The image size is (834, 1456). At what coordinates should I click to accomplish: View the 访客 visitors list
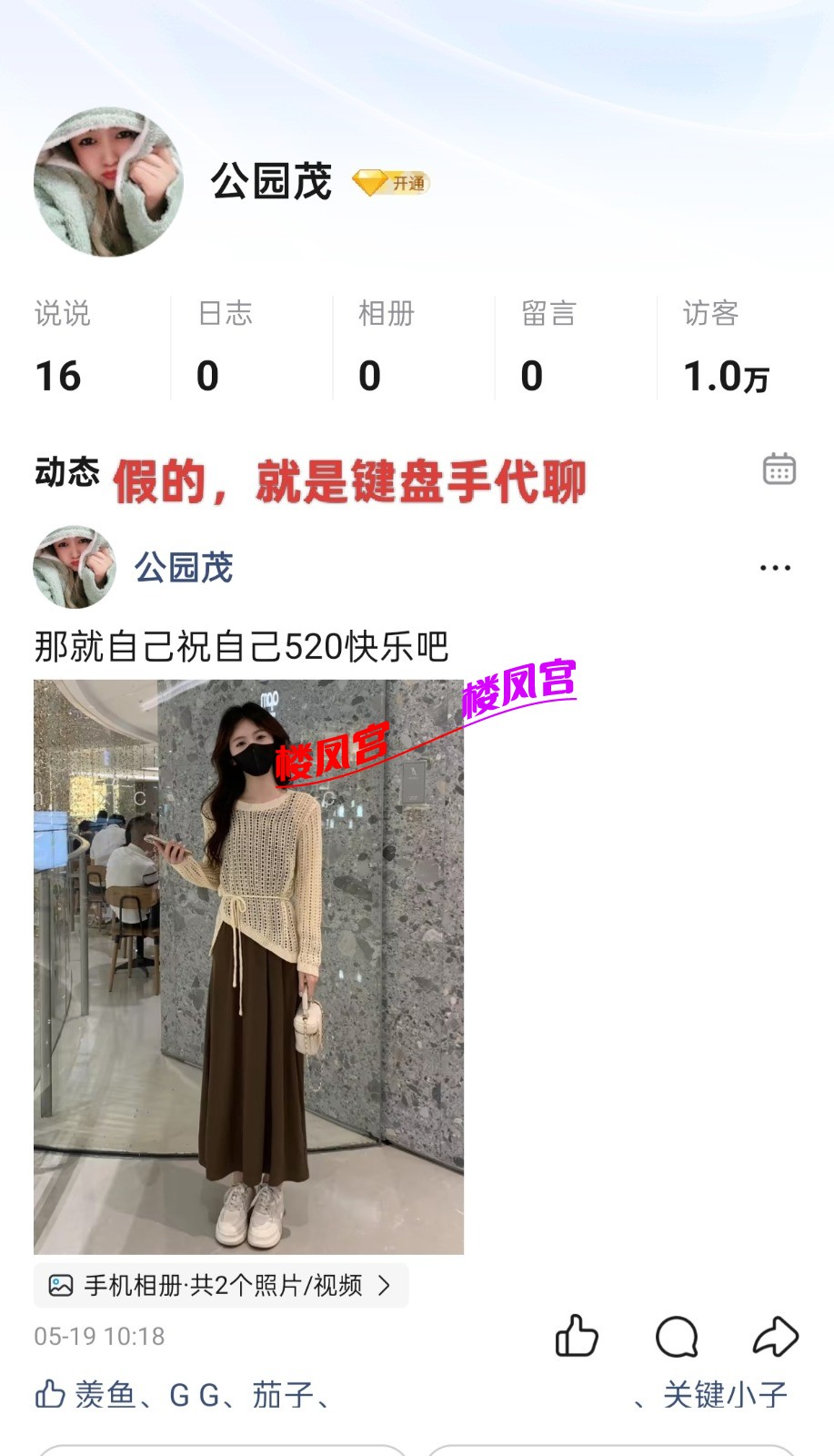coord(728,348)
